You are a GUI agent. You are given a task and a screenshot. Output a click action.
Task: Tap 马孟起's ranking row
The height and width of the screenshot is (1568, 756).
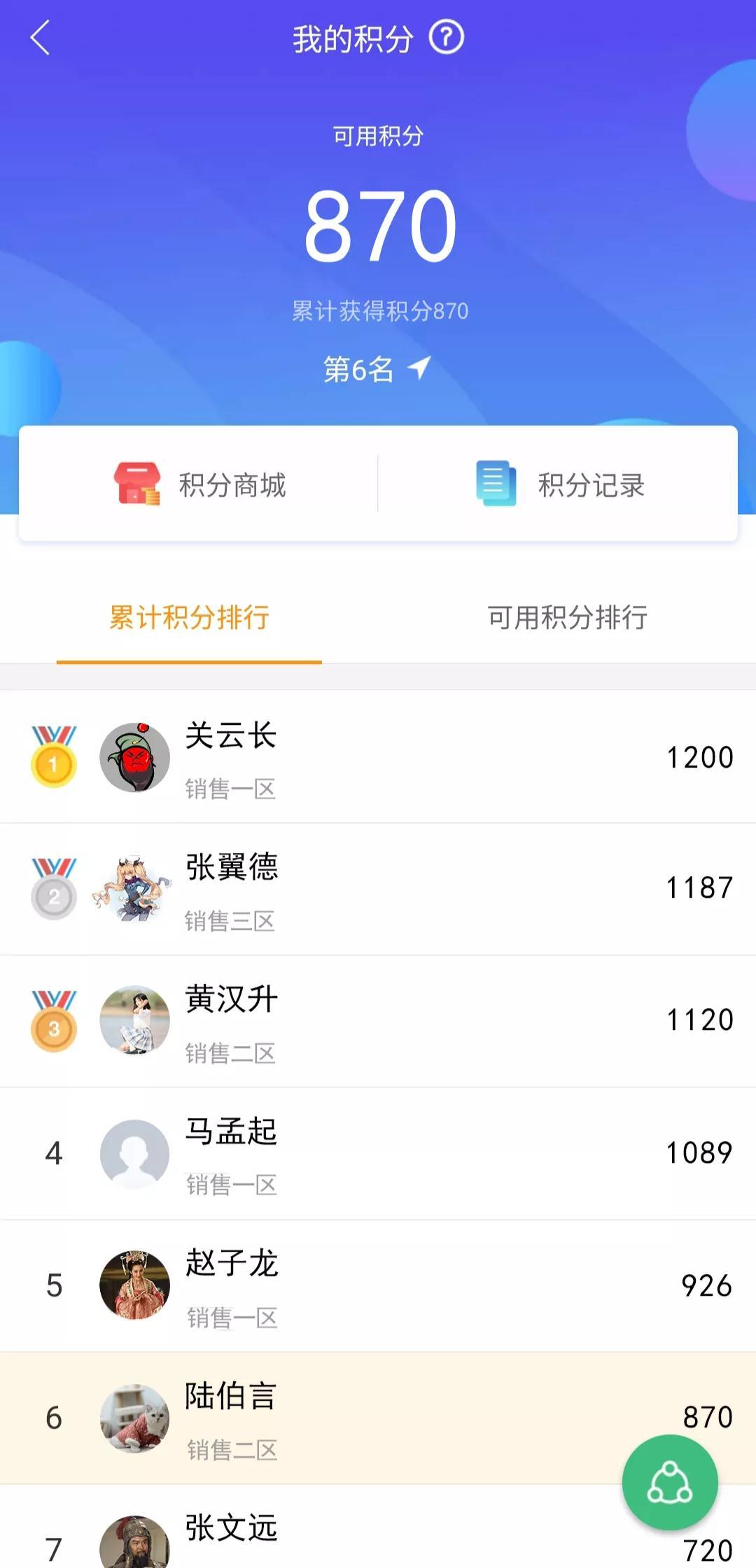(x=378, y=1153)
